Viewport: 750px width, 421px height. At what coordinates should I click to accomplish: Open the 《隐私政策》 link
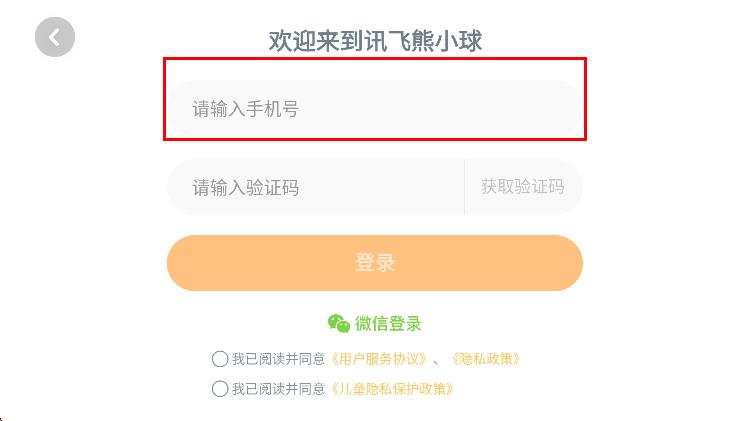coord(486,358)
